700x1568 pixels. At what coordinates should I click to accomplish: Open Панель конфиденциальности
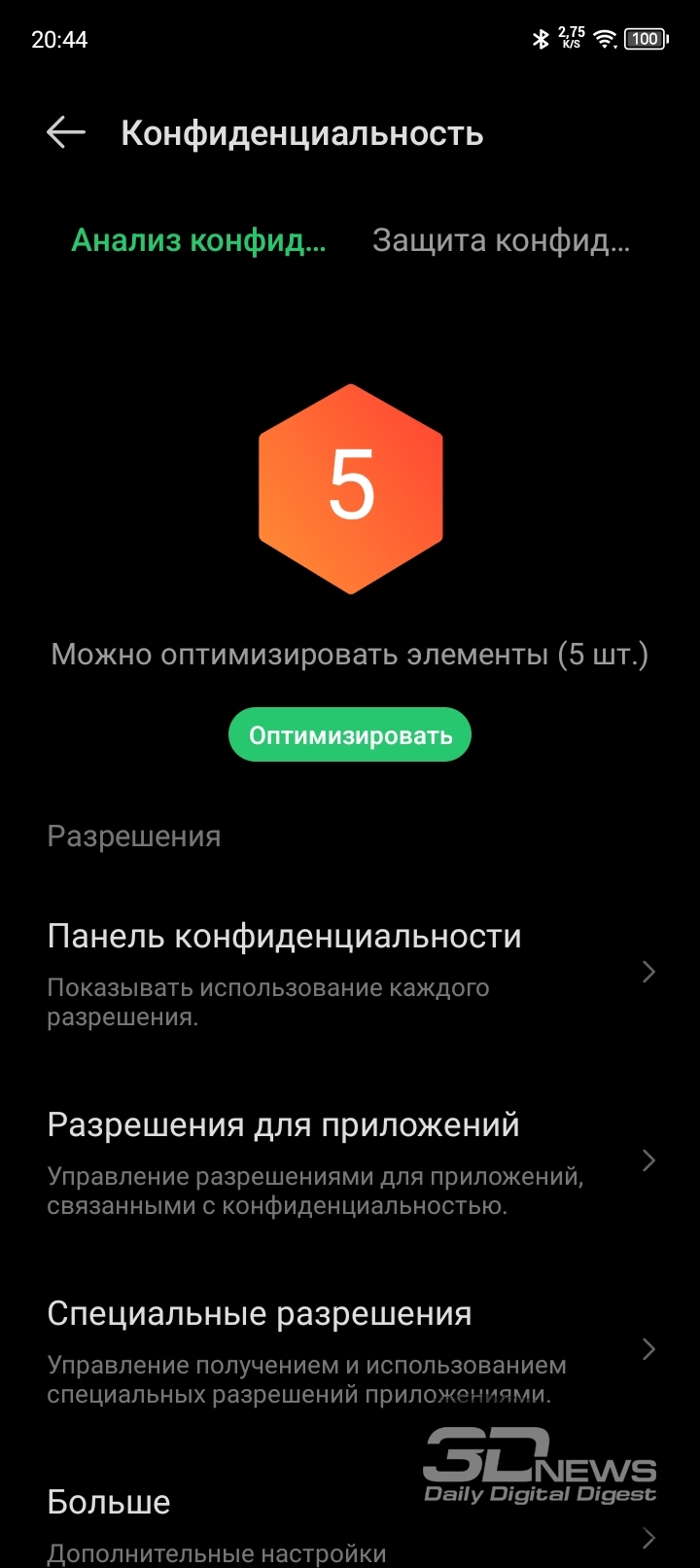point(350,973)
